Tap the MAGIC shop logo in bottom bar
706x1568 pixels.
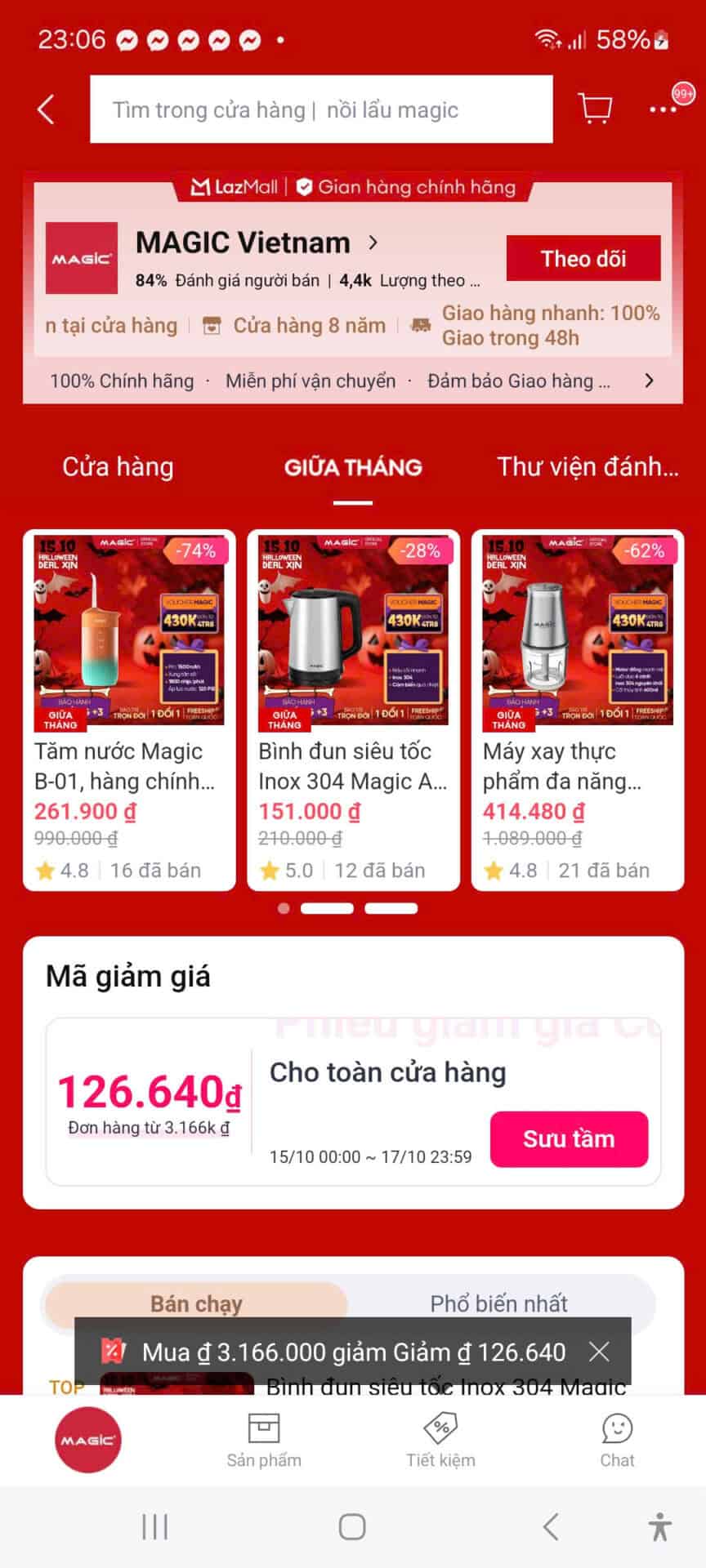pos(87,1440)
